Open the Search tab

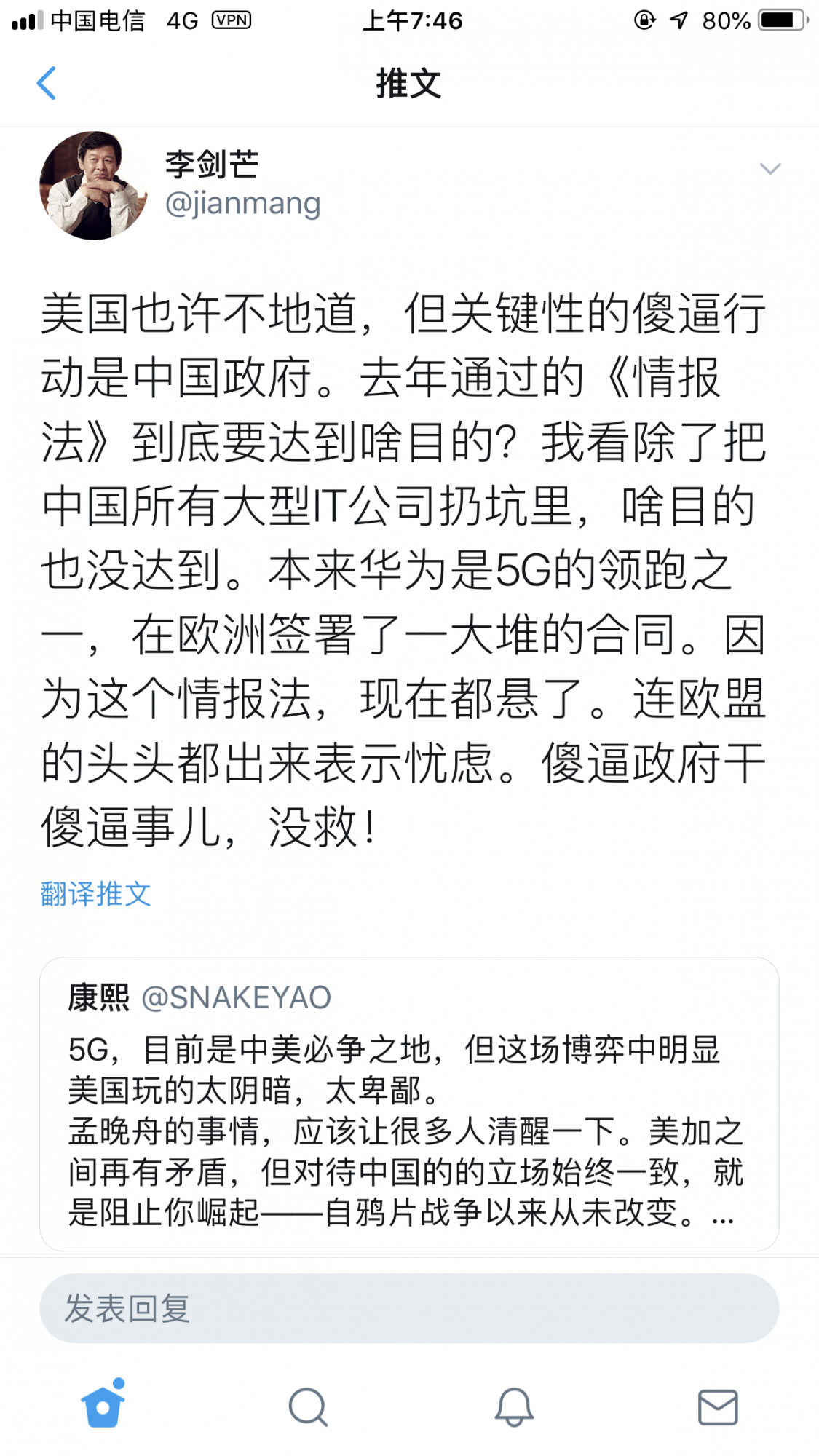click(308, 1406)
